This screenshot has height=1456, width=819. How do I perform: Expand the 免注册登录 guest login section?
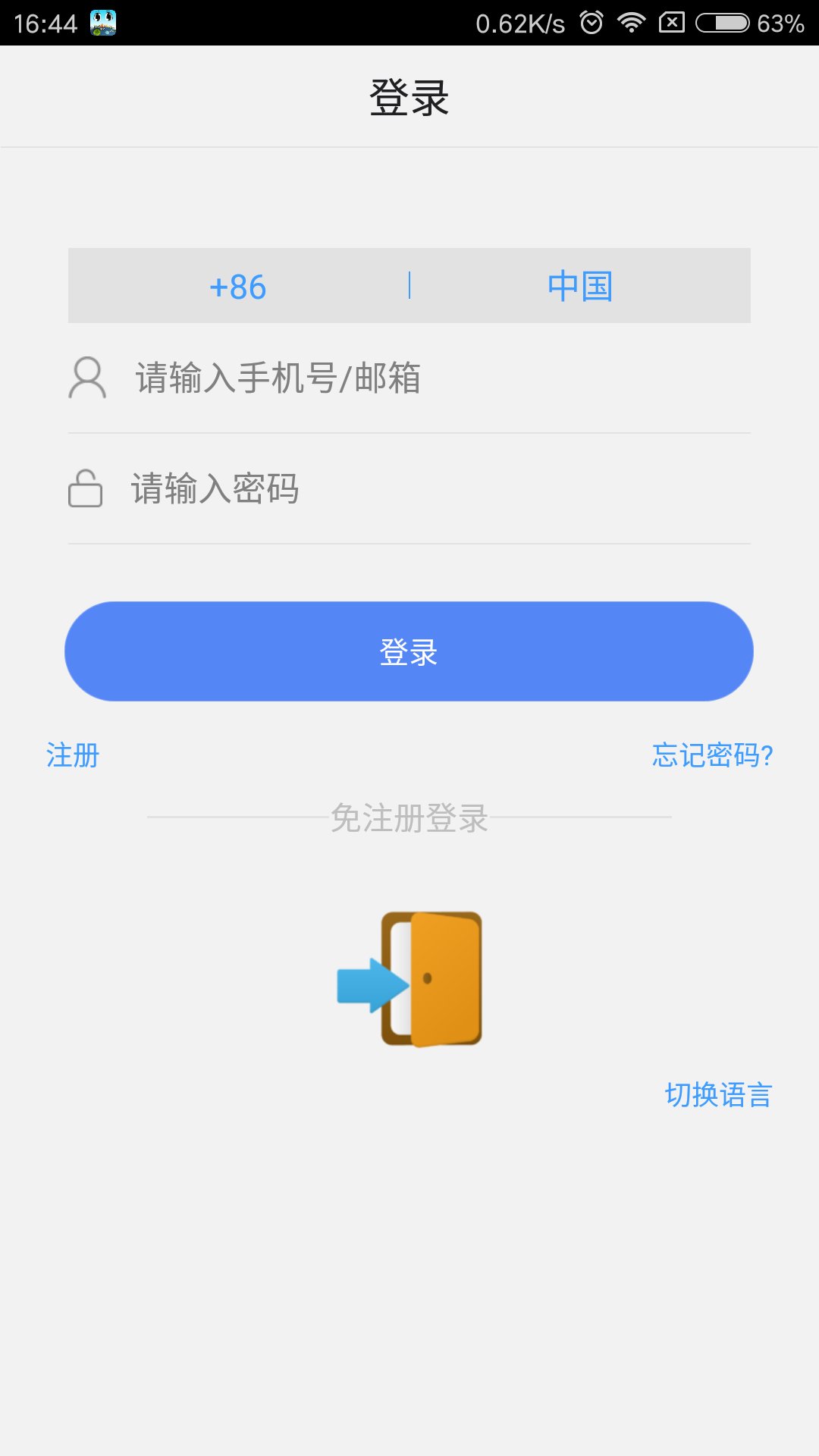[x=409, y=821]
